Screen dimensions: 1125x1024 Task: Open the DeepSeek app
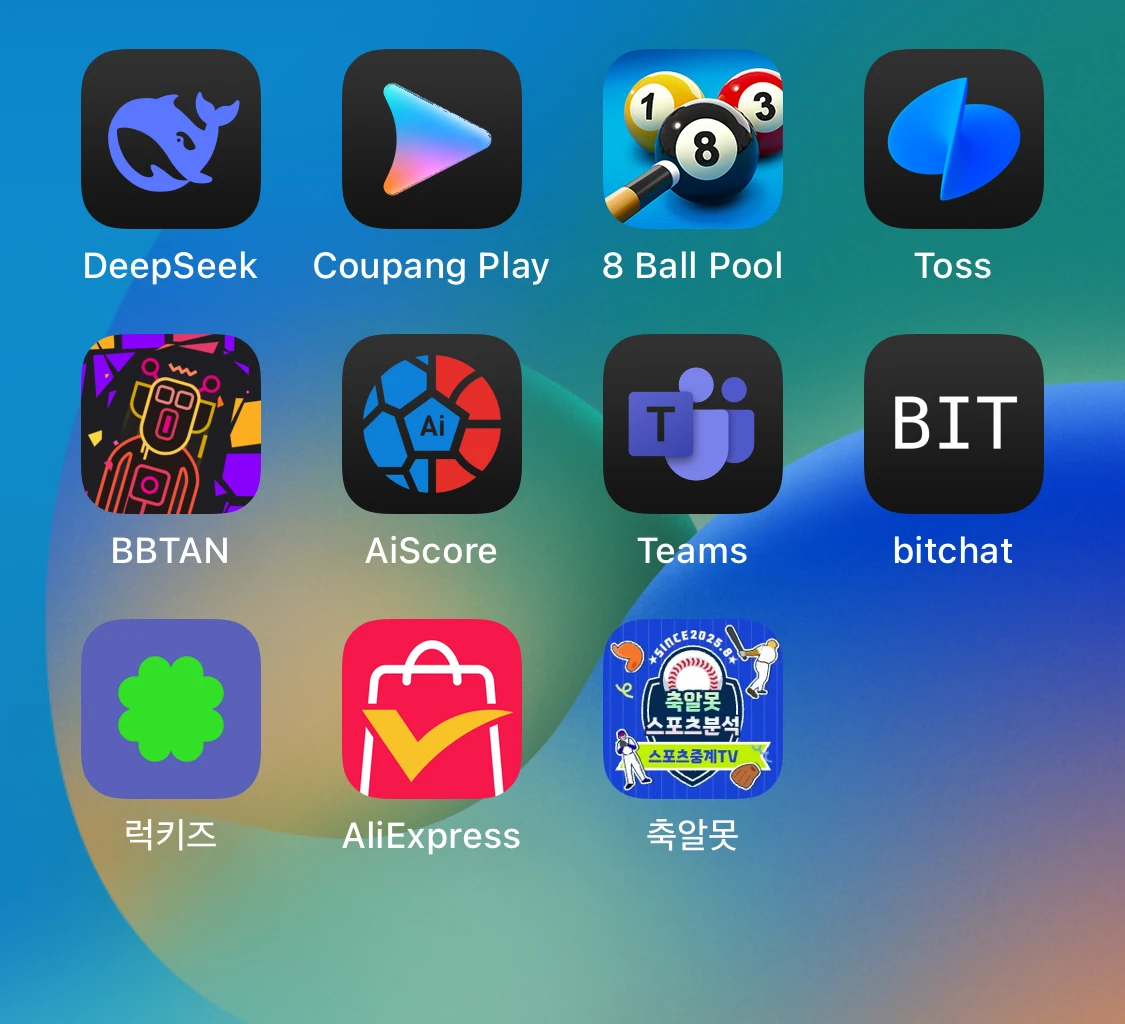171,139
